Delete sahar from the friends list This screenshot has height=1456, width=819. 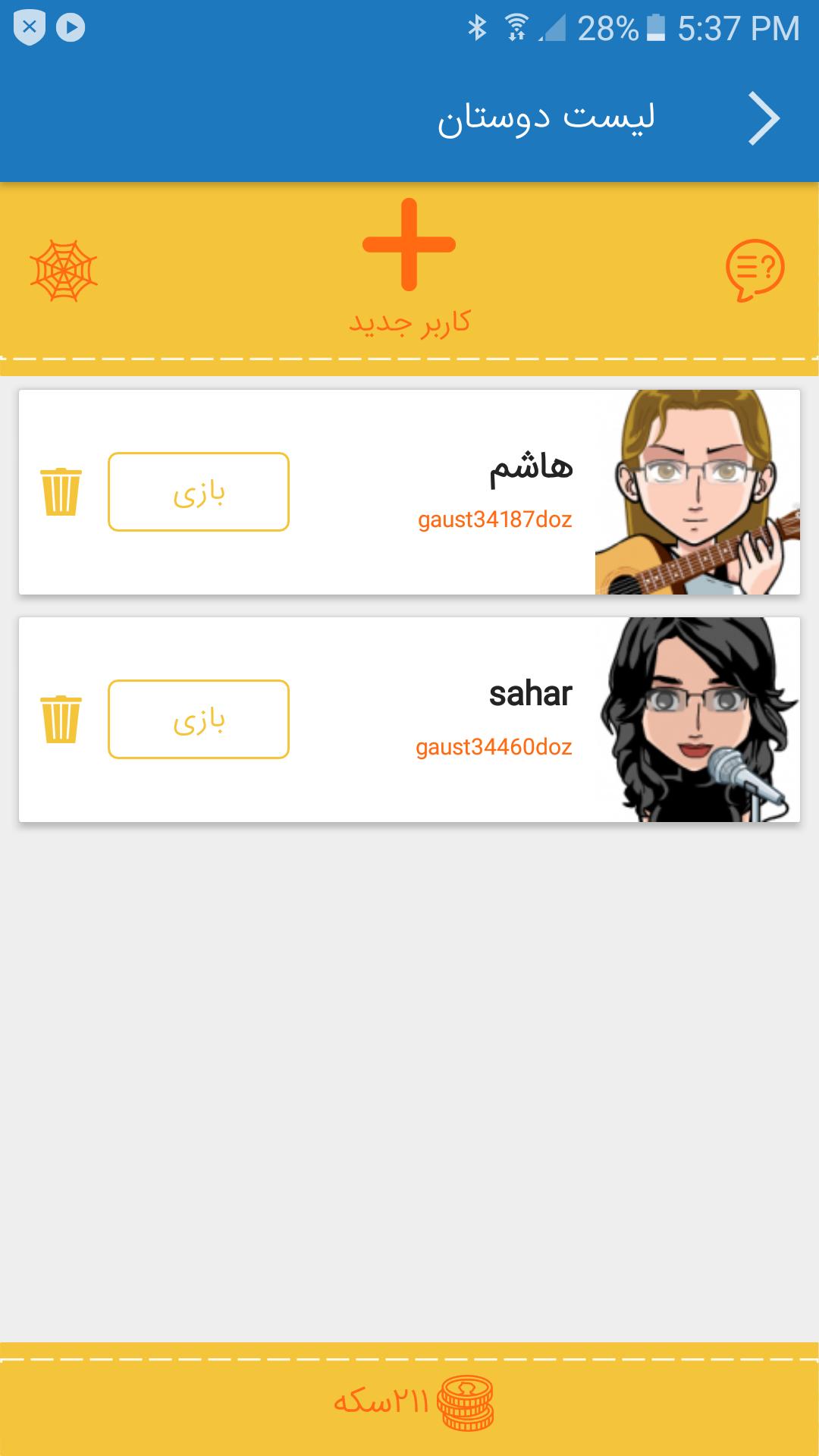61,720
